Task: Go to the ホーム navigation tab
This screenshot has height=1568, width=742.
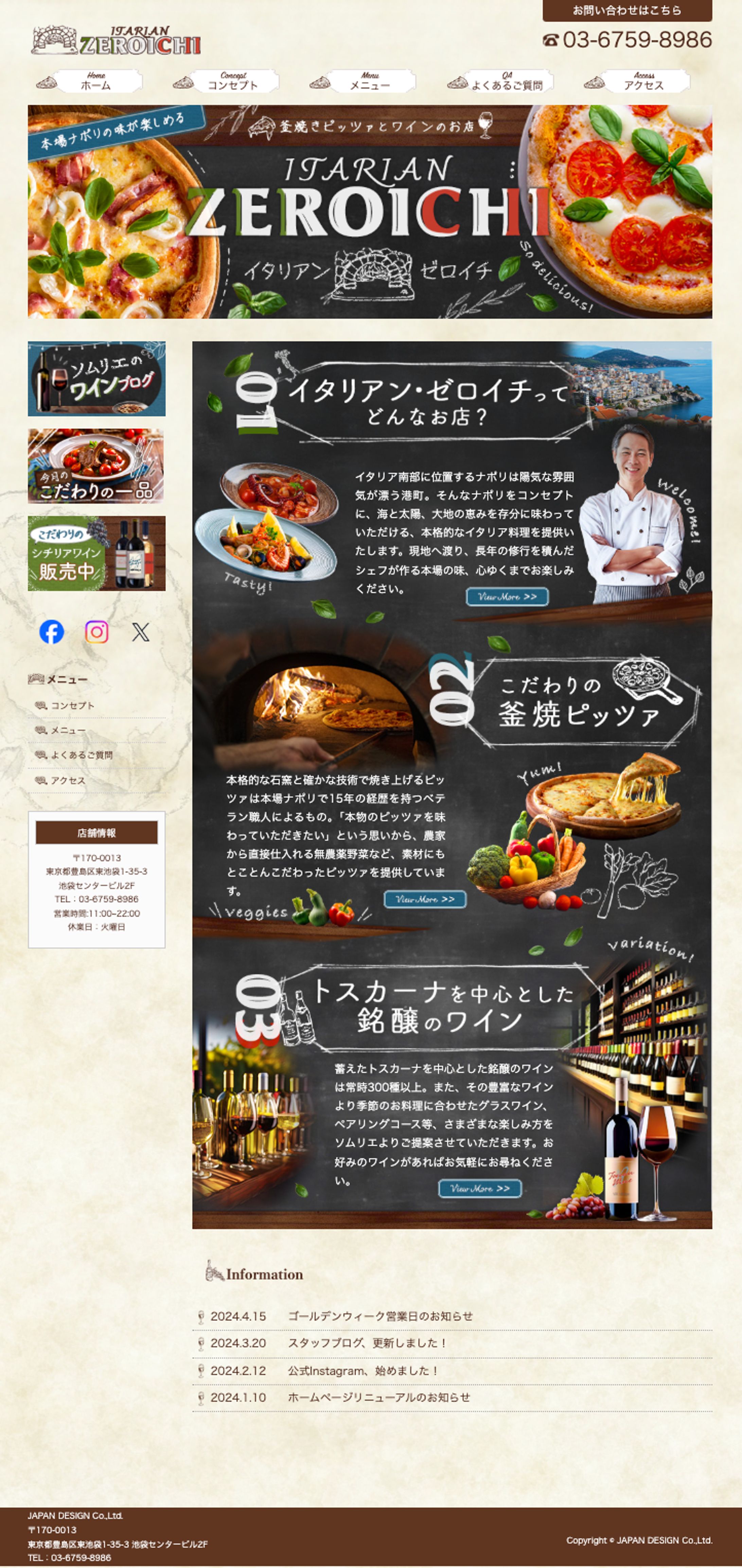Action: (96, 82)
